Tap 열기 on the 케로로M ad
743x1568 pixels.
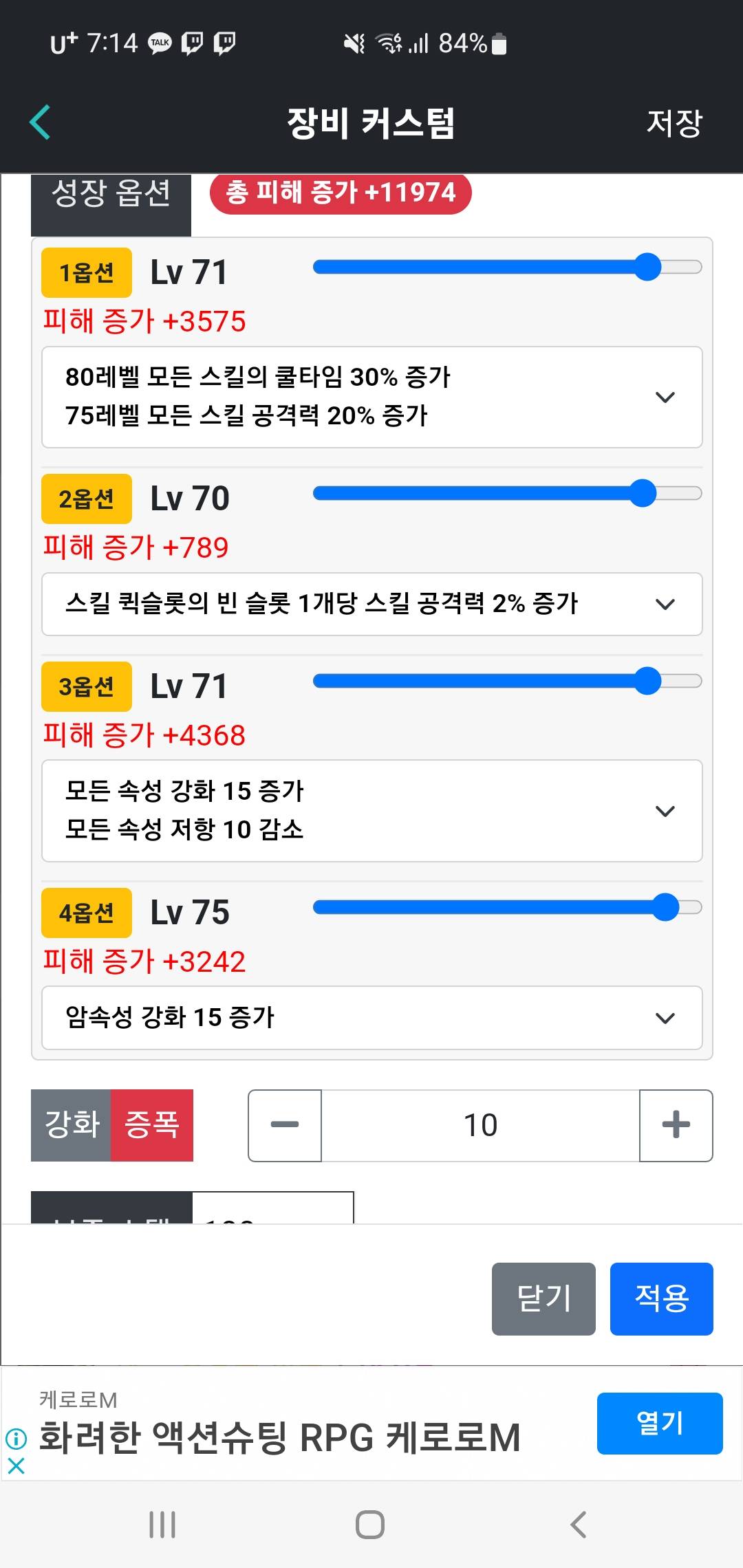[659, 1423]
